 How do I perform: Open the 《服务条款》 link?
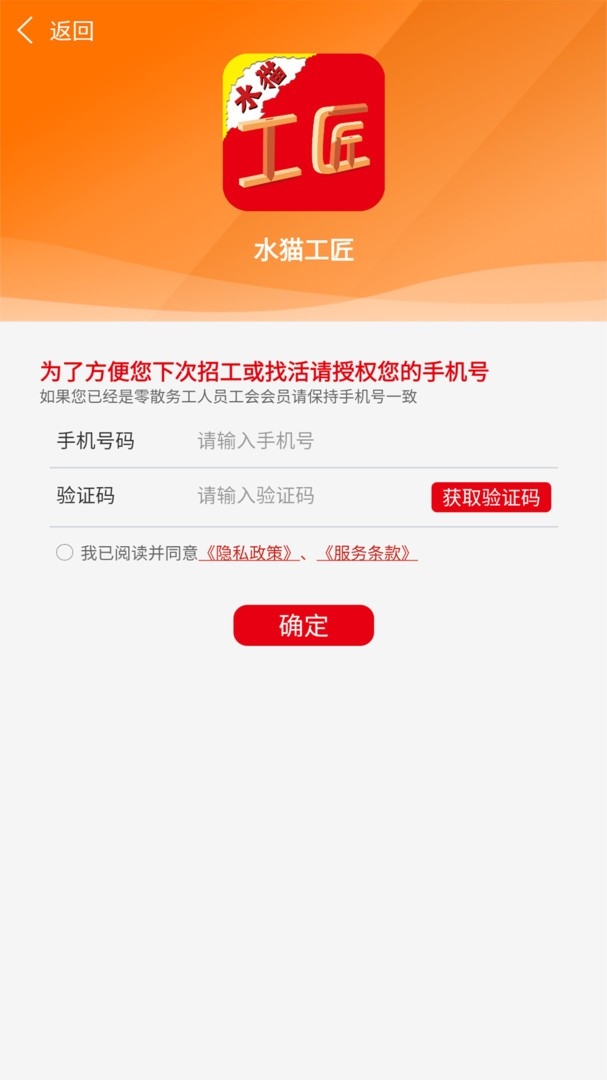coord(367,553)
